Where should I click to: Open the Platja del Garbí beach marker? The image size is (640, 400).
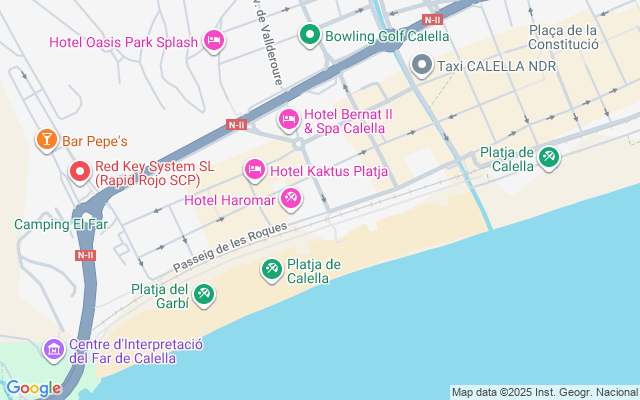[205, 293]
